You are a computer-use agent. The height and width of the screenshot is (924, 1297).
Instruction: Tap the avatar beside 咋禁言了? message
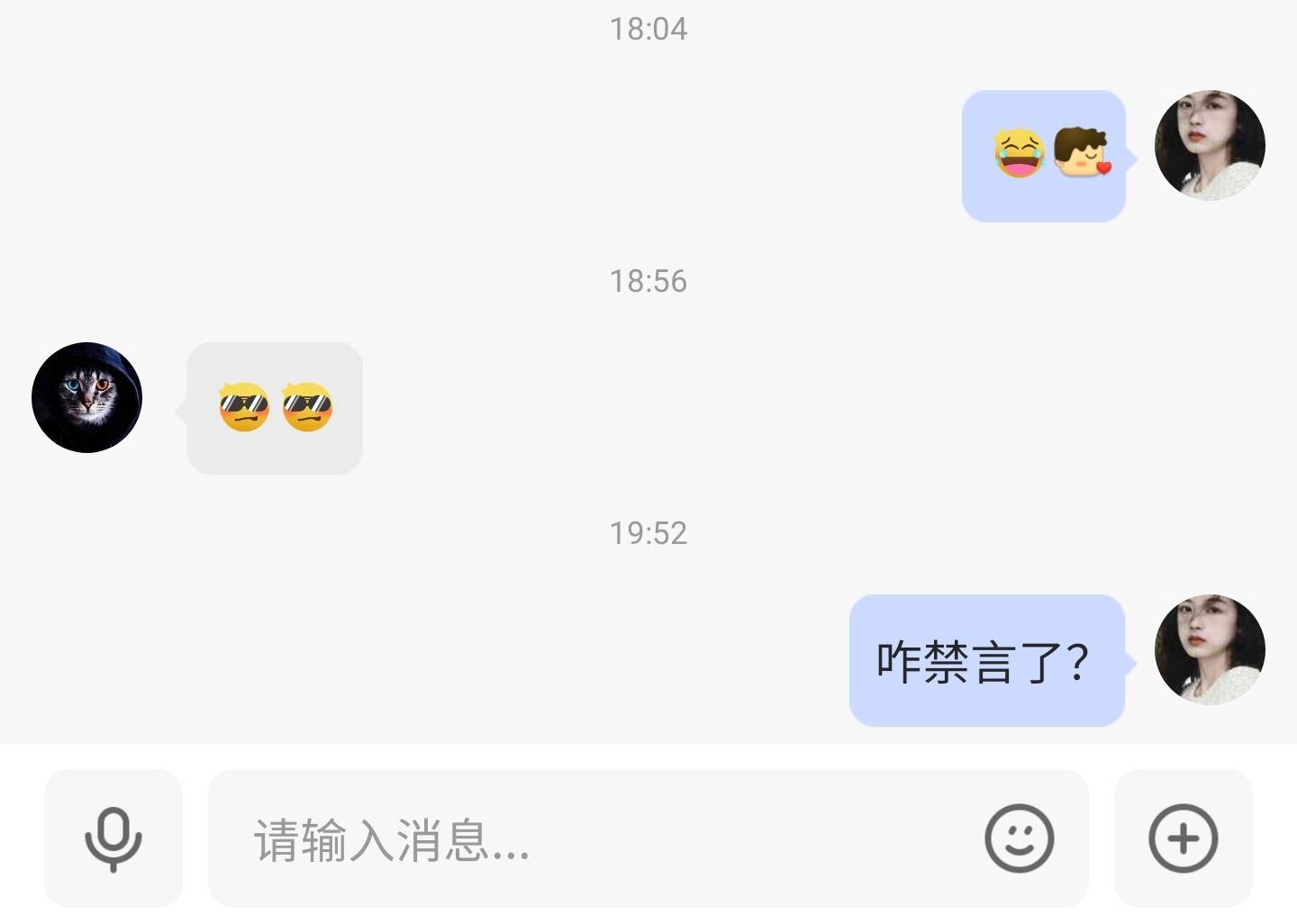[x=1209, y=649]
